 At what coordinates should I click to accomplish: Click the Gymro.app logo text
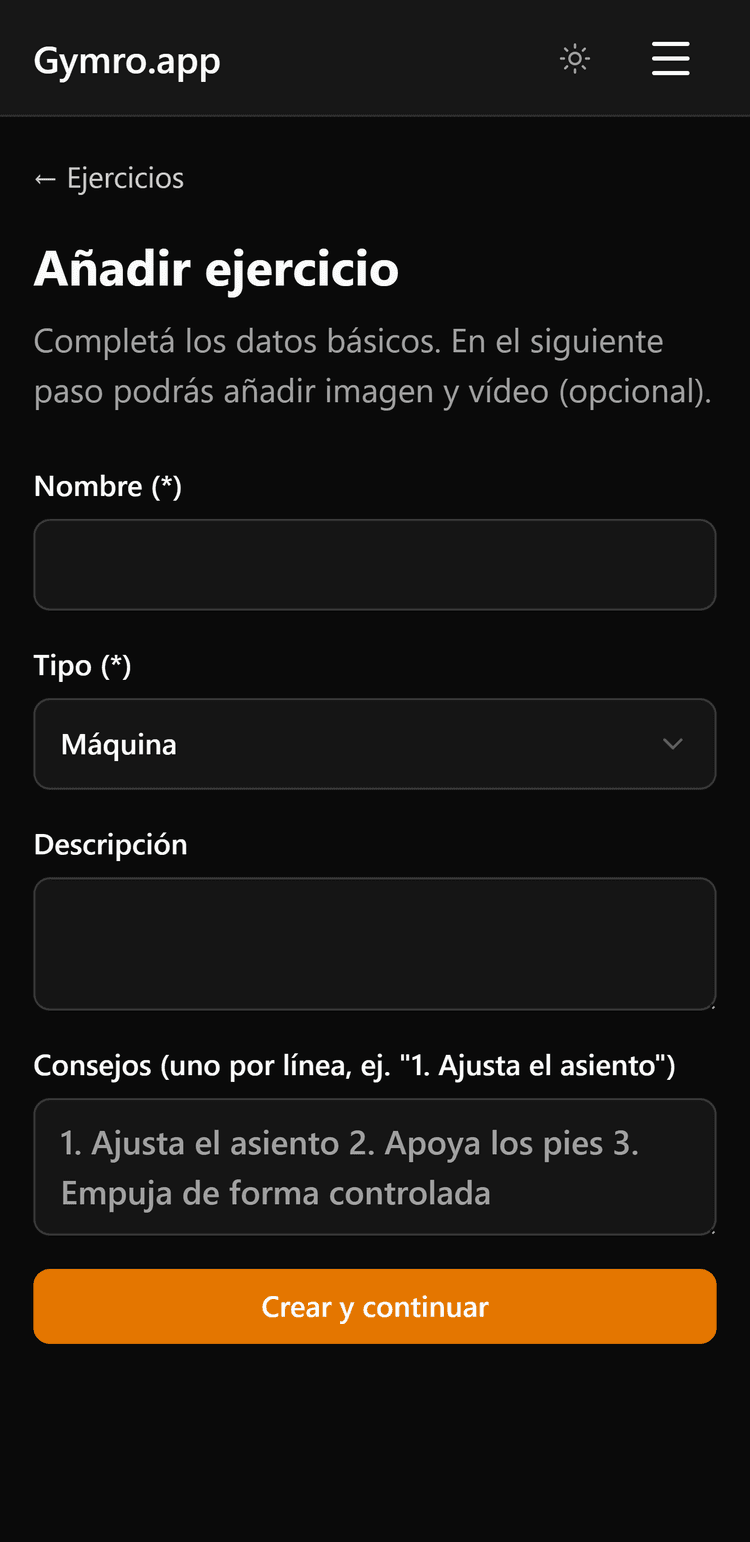127,59
